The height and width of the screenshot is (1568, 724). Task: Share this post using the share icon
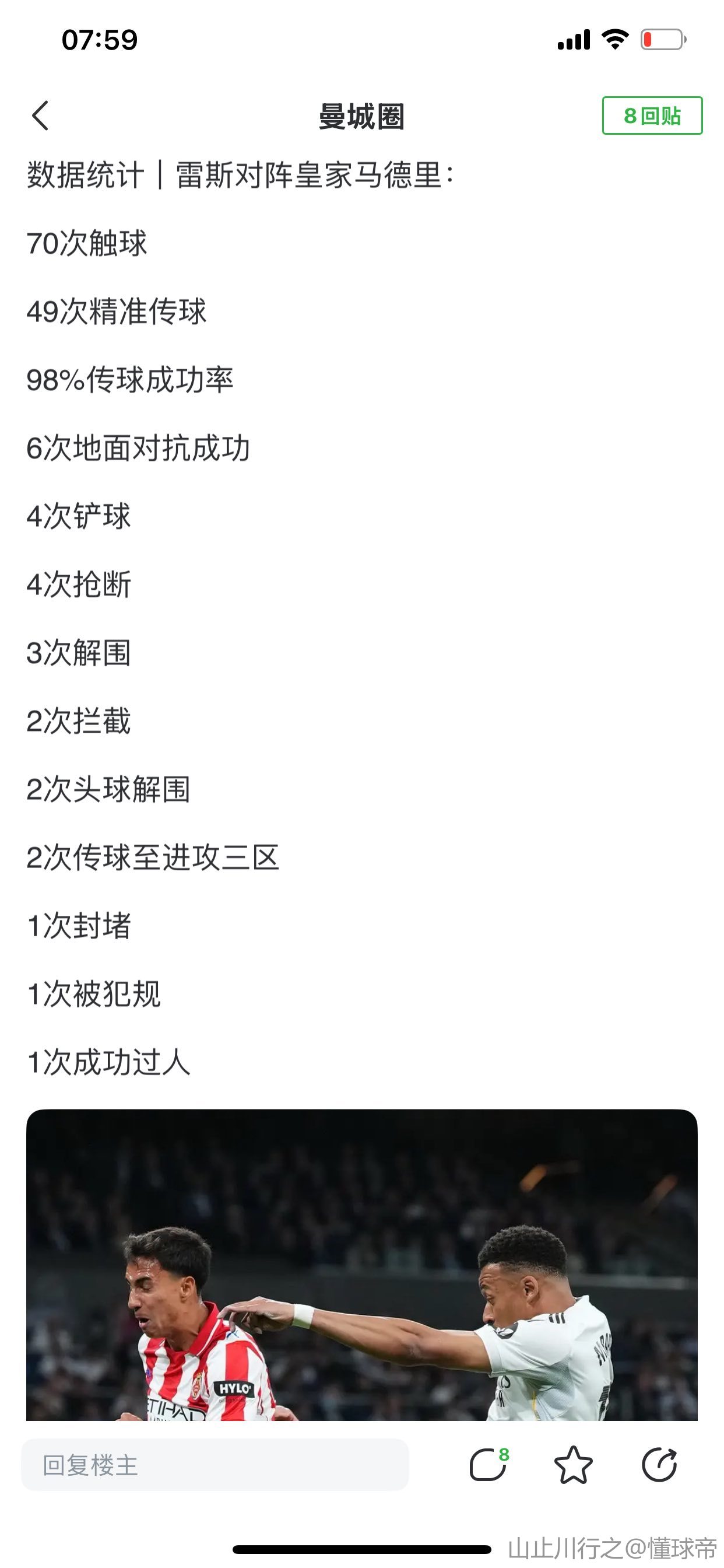[659, 1465]
